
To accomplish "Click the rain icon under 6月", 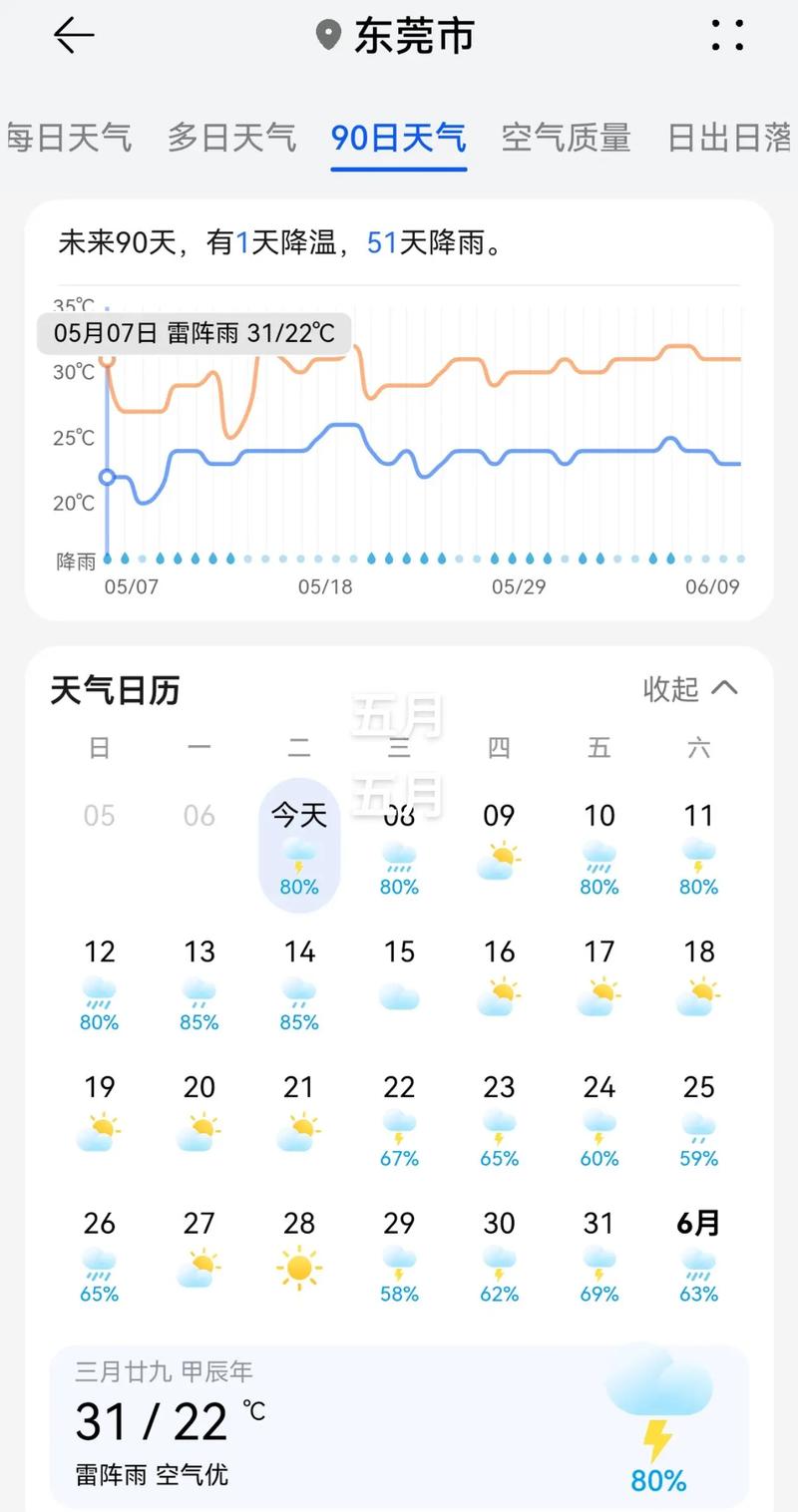I will [697, 1264].
